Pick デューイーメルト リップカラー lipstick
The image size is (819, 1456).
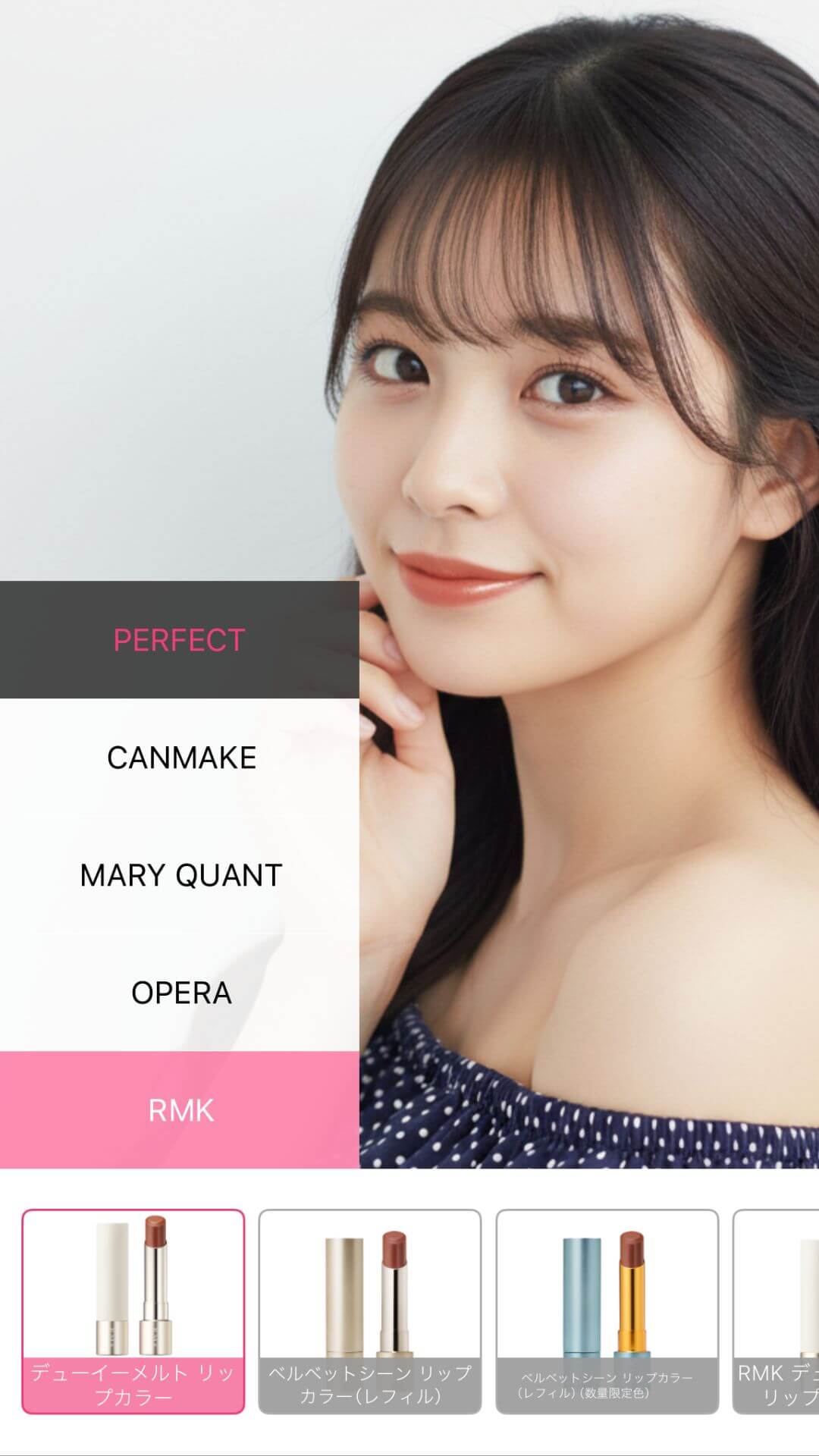(x=133, y=1311)
